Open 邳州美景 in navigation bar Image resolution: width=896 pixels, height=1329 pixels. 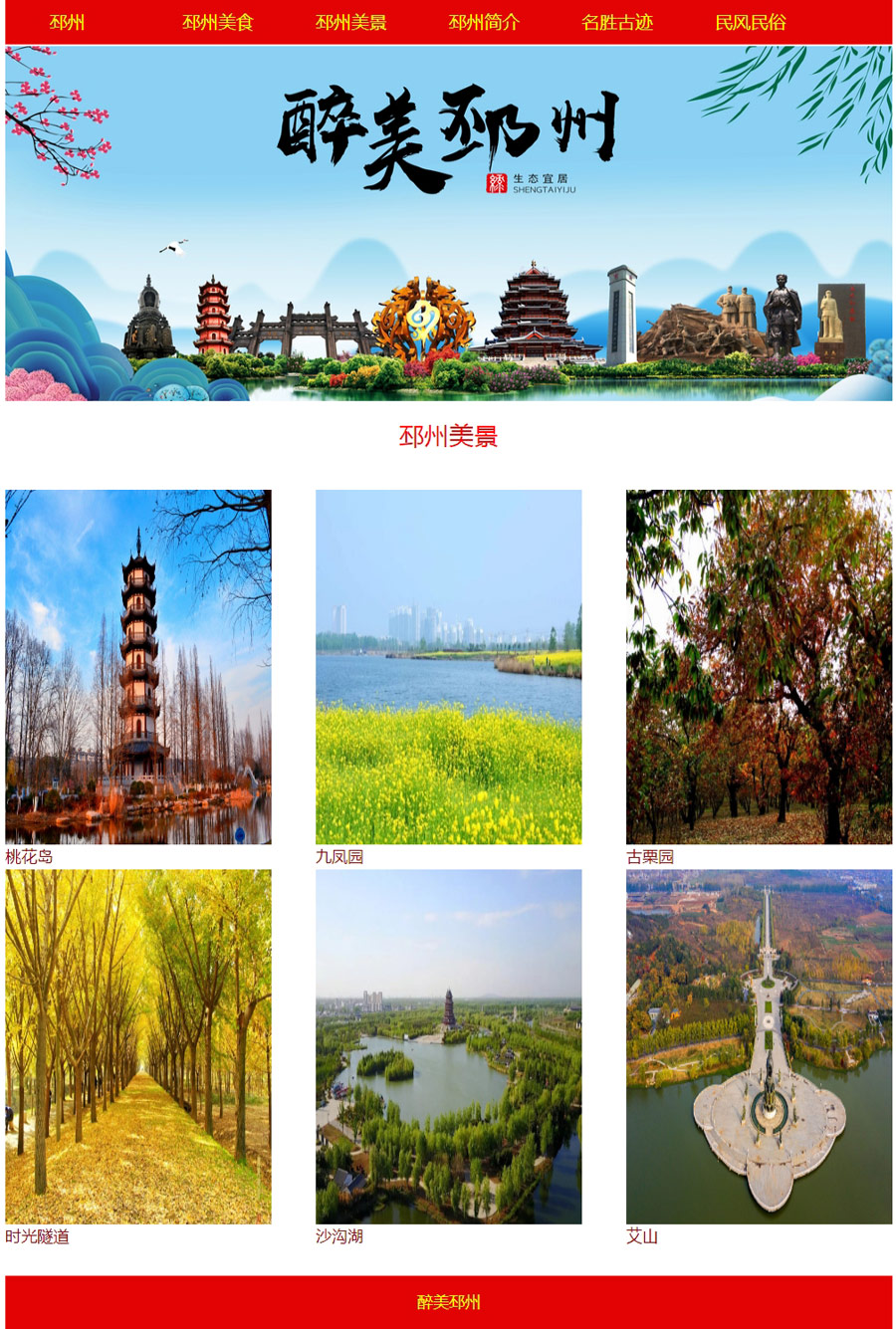pos(350,22)
